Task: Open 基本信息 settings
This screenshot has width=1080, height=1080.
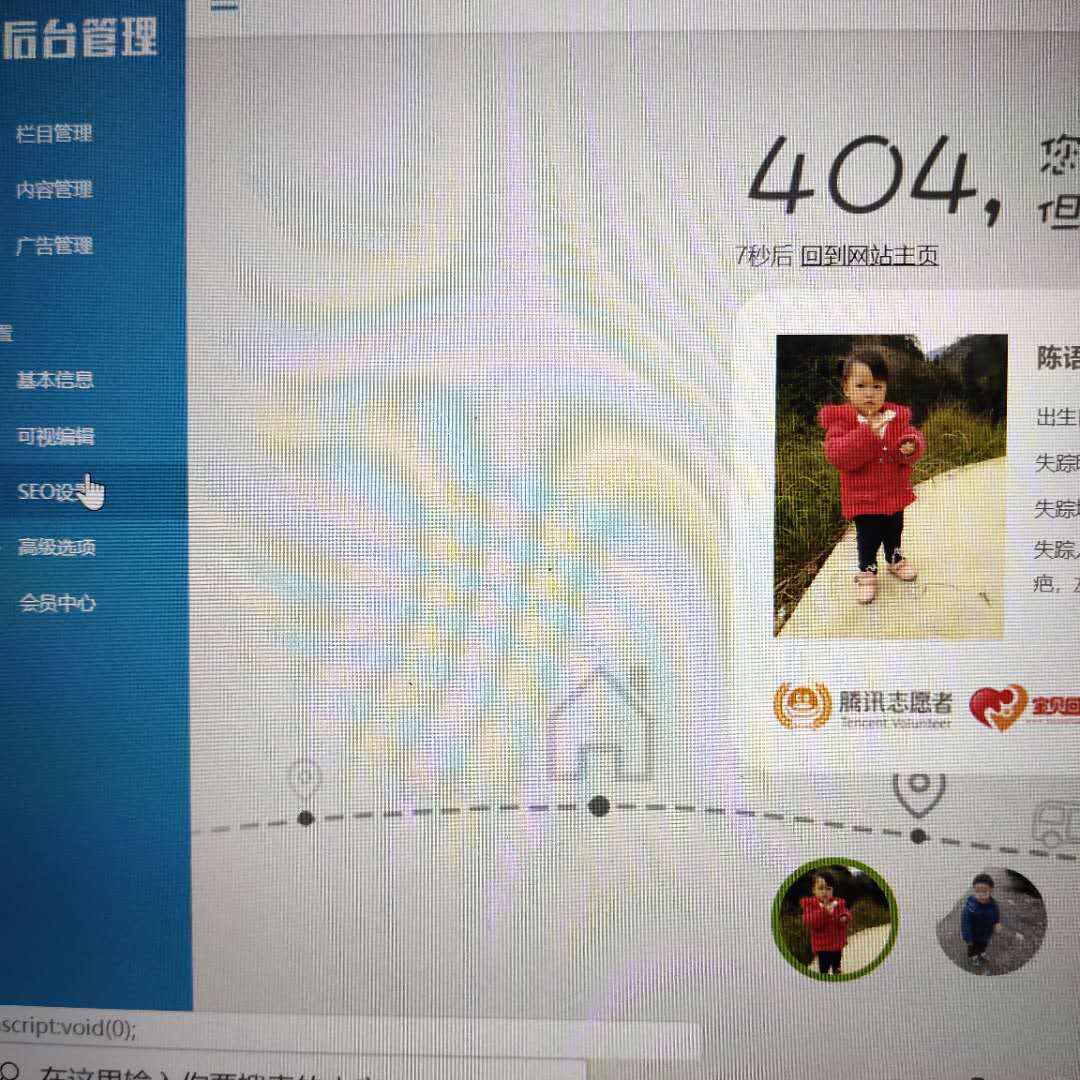Action: tap(55, 380)
